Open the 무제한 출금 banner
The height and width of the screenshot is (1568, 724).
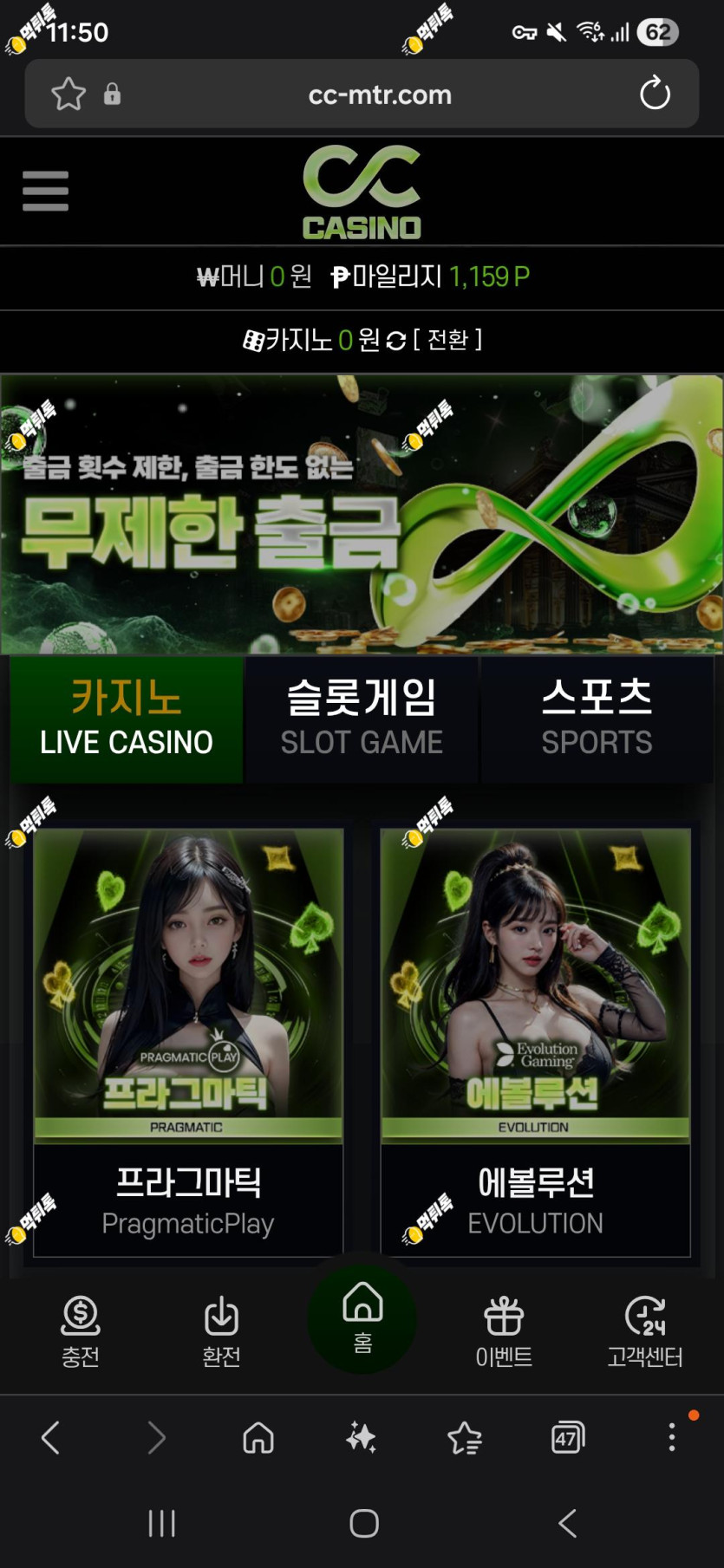click(x=362, y=514)
